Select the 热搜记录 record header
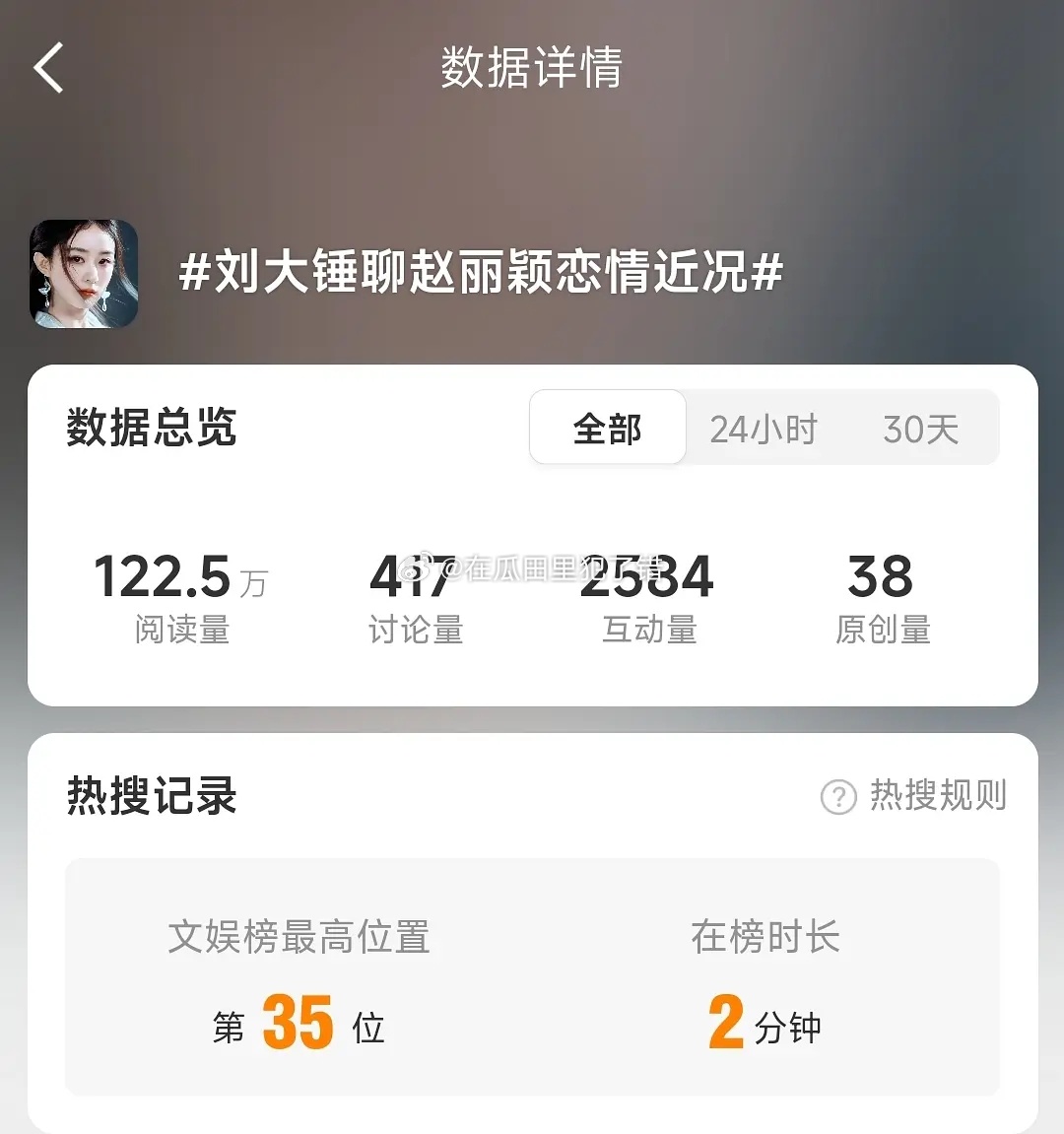Viewport: 1064px width, 1134px height. [x=149, y=798]
